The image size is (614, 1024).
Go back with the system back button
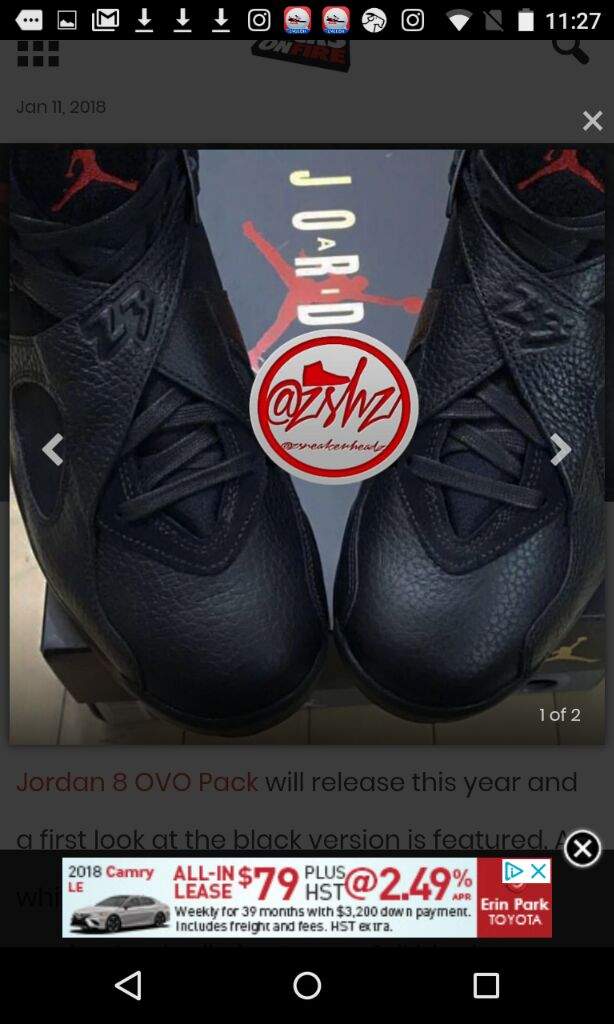point(128,985)
